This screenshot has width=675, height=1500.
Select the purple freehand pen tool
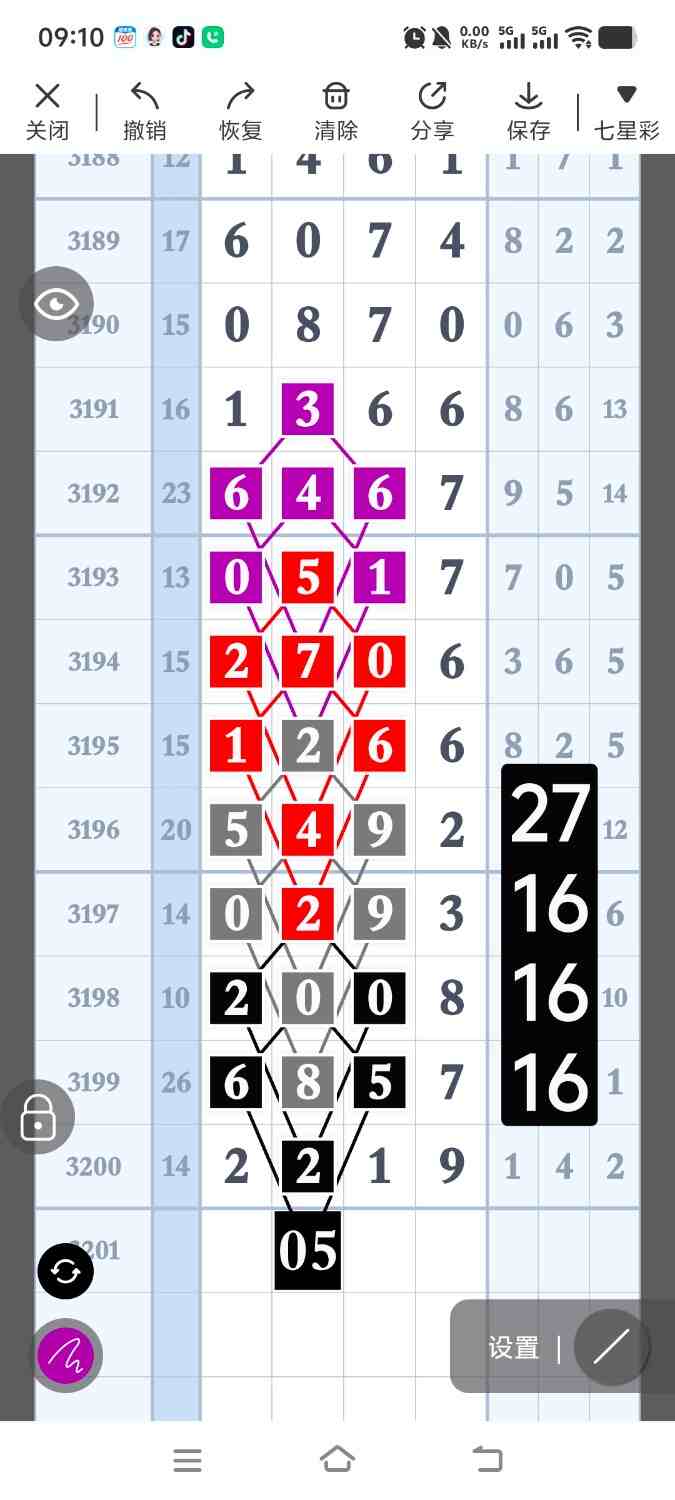coord(66,1355)
